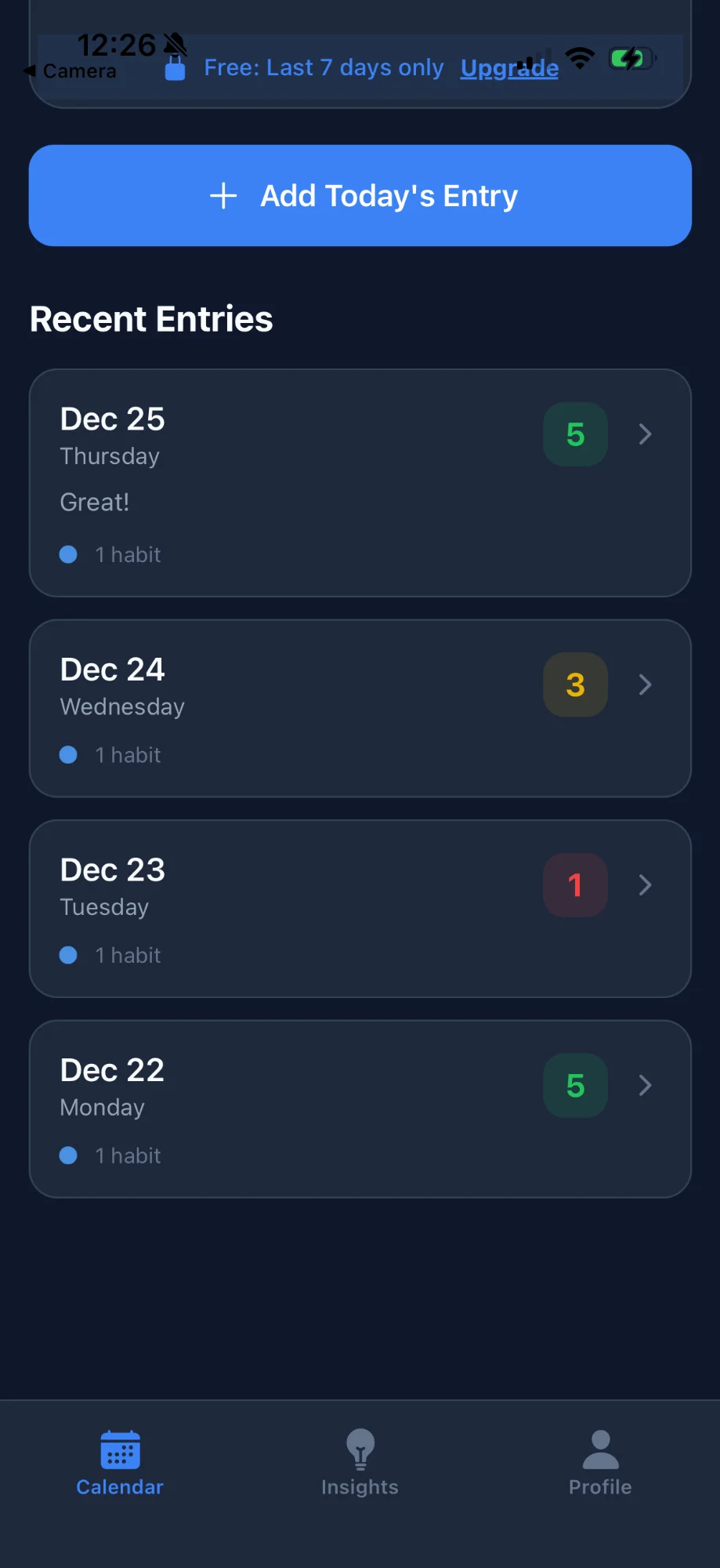Expand the Dec 23 Tuesday entry chevron
This screenshot has width=720, height=1568.
644,885
